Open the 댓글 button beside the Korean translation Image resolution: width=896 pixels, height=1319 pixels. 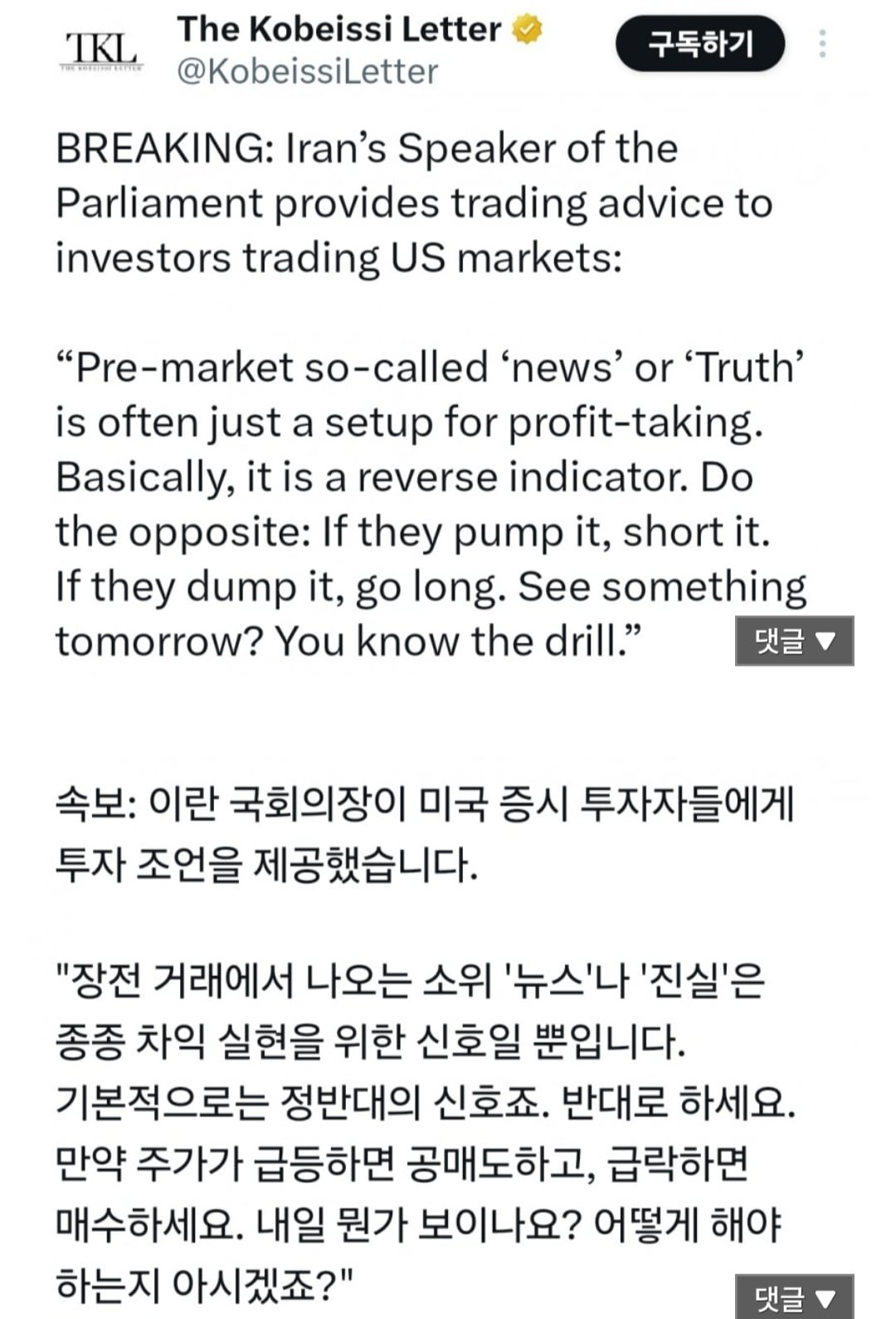(794, 1297)
